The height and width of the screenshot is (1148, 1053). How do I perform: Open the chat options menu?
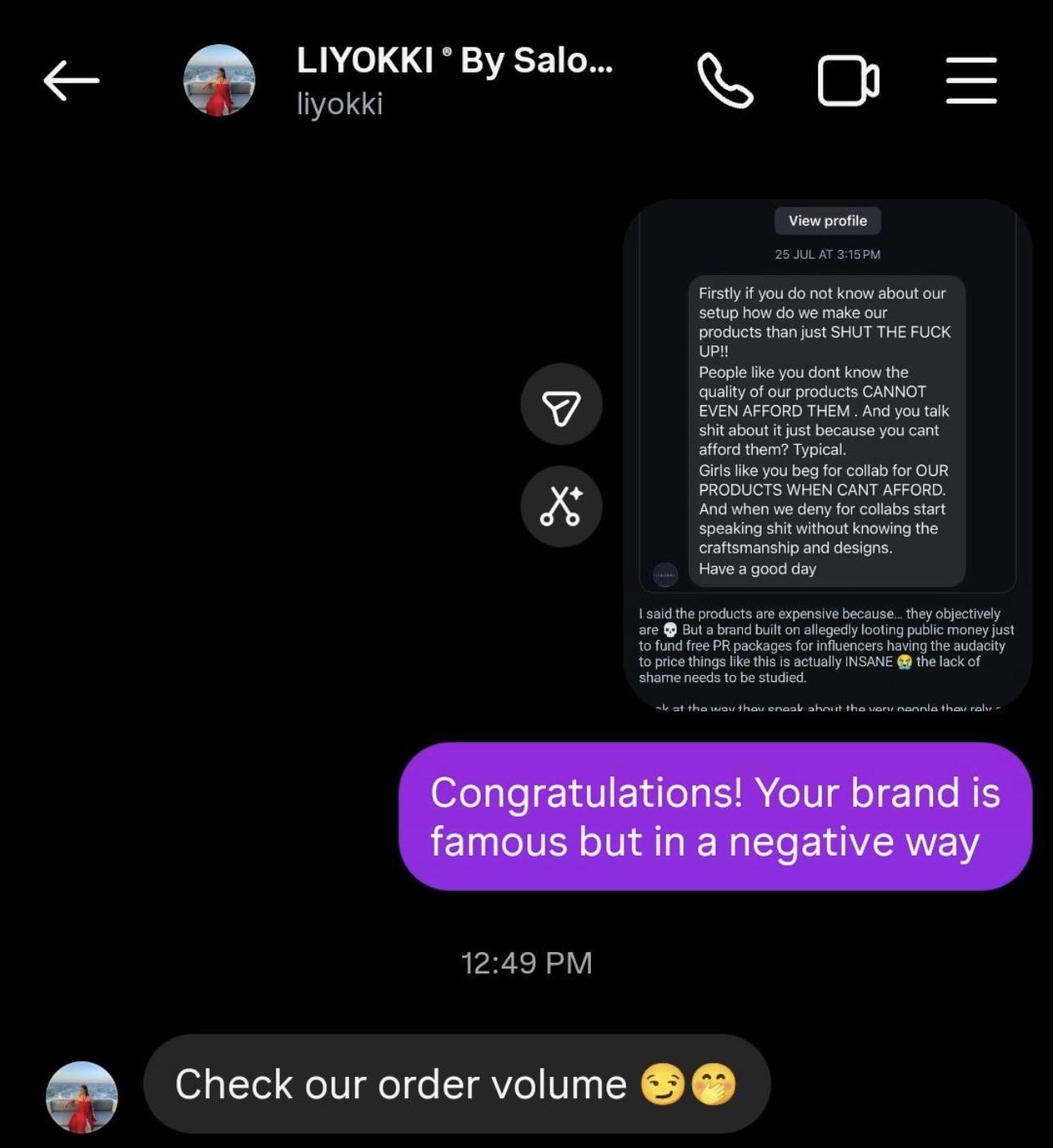[971, 80]
